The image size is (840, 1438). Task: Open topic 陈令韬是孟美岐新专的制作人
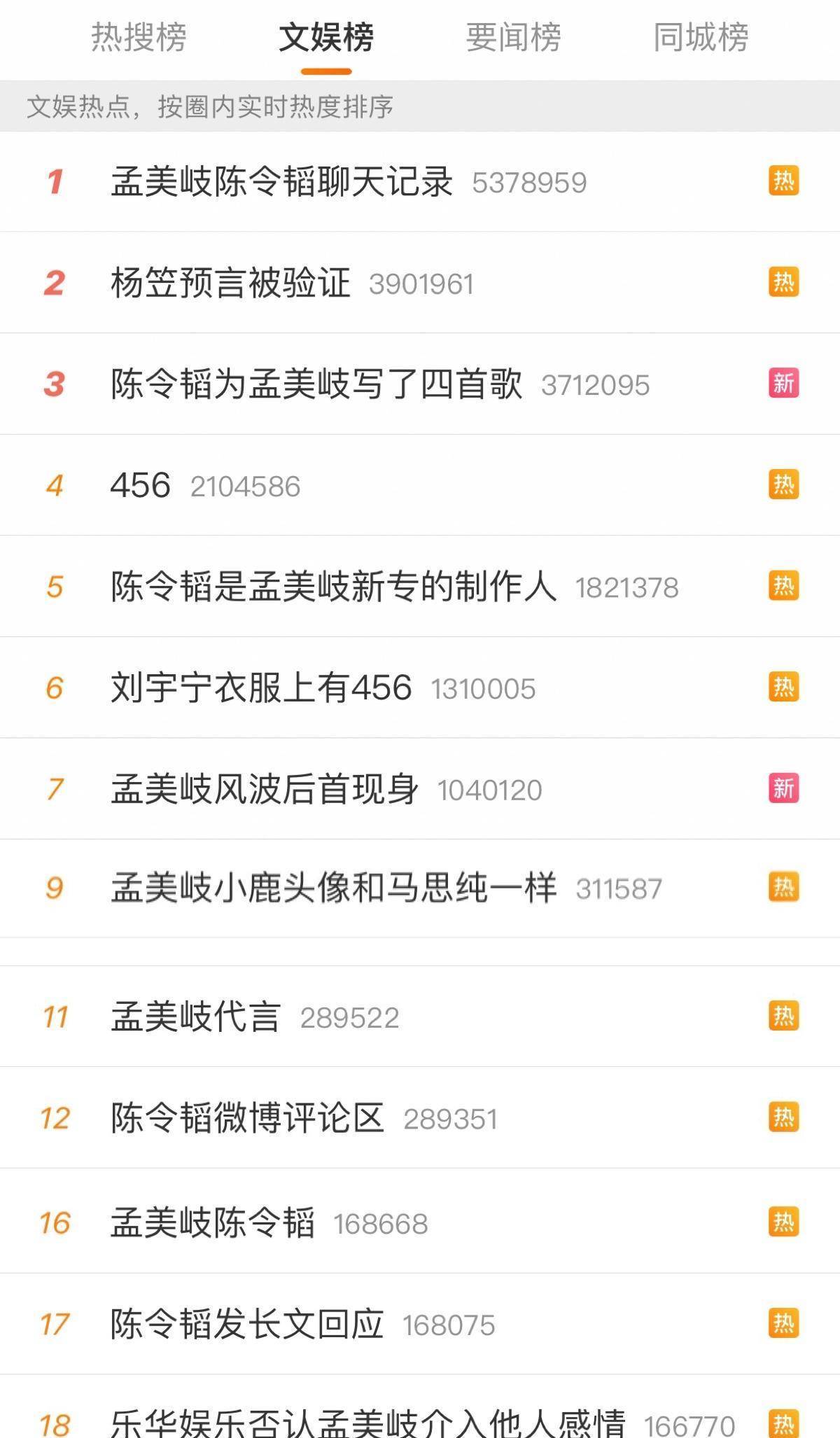tap(420, 587)
